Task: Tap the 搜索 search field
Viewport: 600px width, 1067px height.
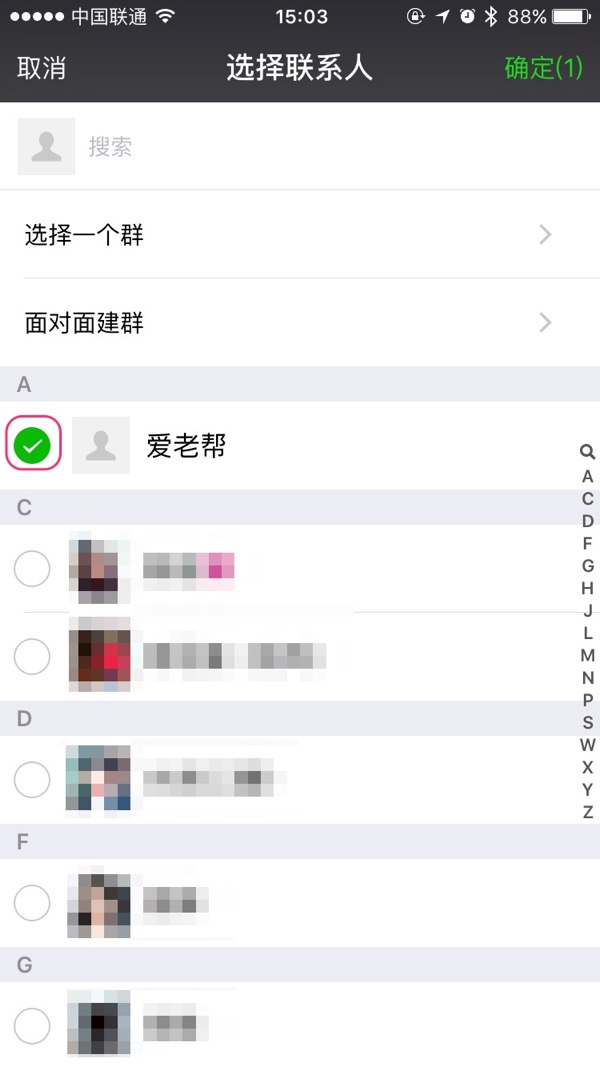Action: click(x=300, y=147)
